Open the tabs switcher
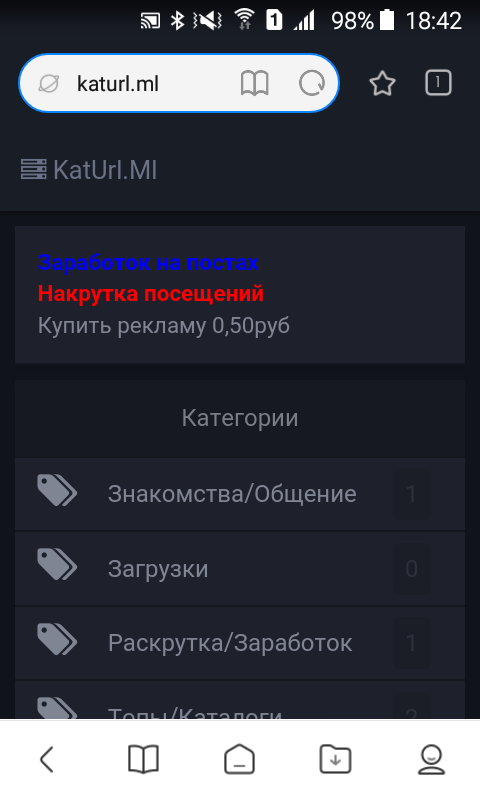 pos(438,83)
